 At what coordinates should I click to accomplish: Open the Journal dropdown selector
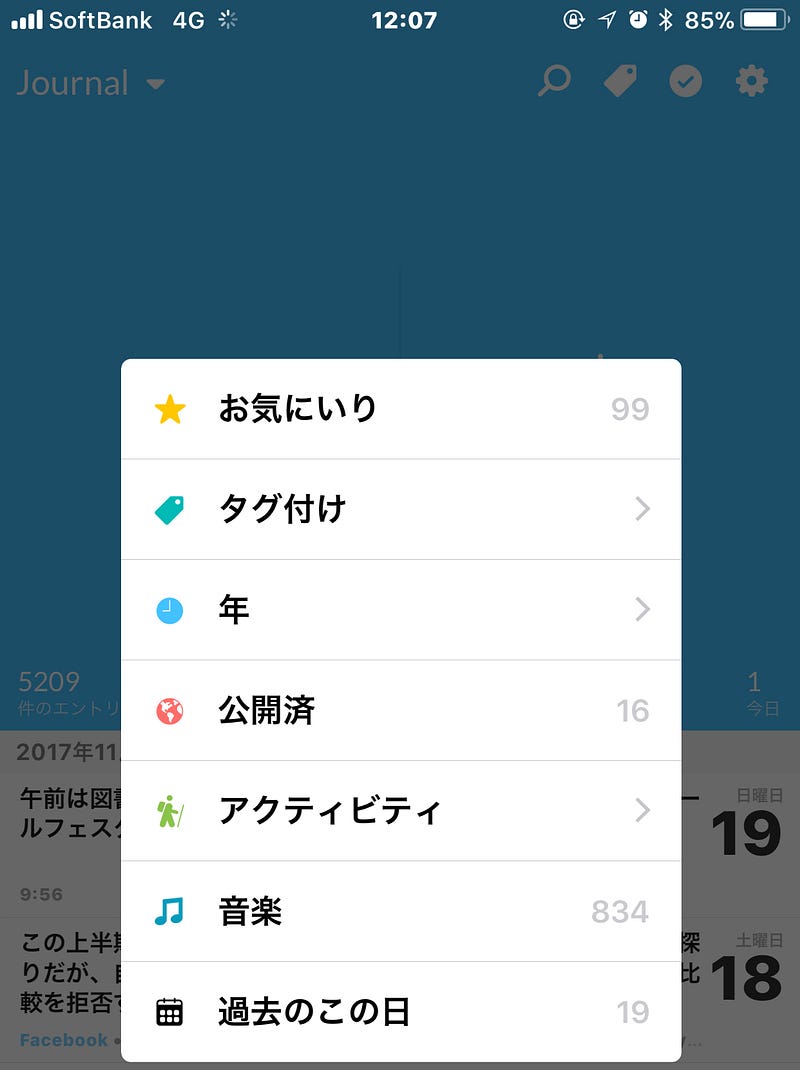pyautogui.click(x=90, y=83)
